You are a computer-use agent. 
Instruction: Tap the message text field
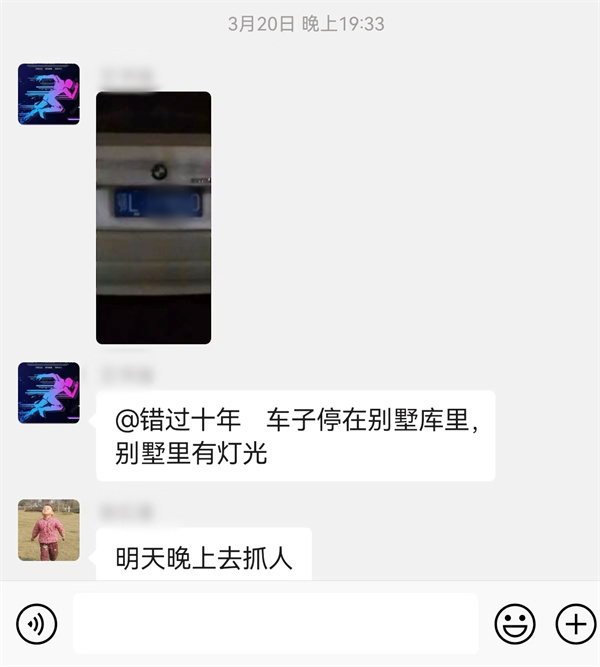tap(275, 624)
